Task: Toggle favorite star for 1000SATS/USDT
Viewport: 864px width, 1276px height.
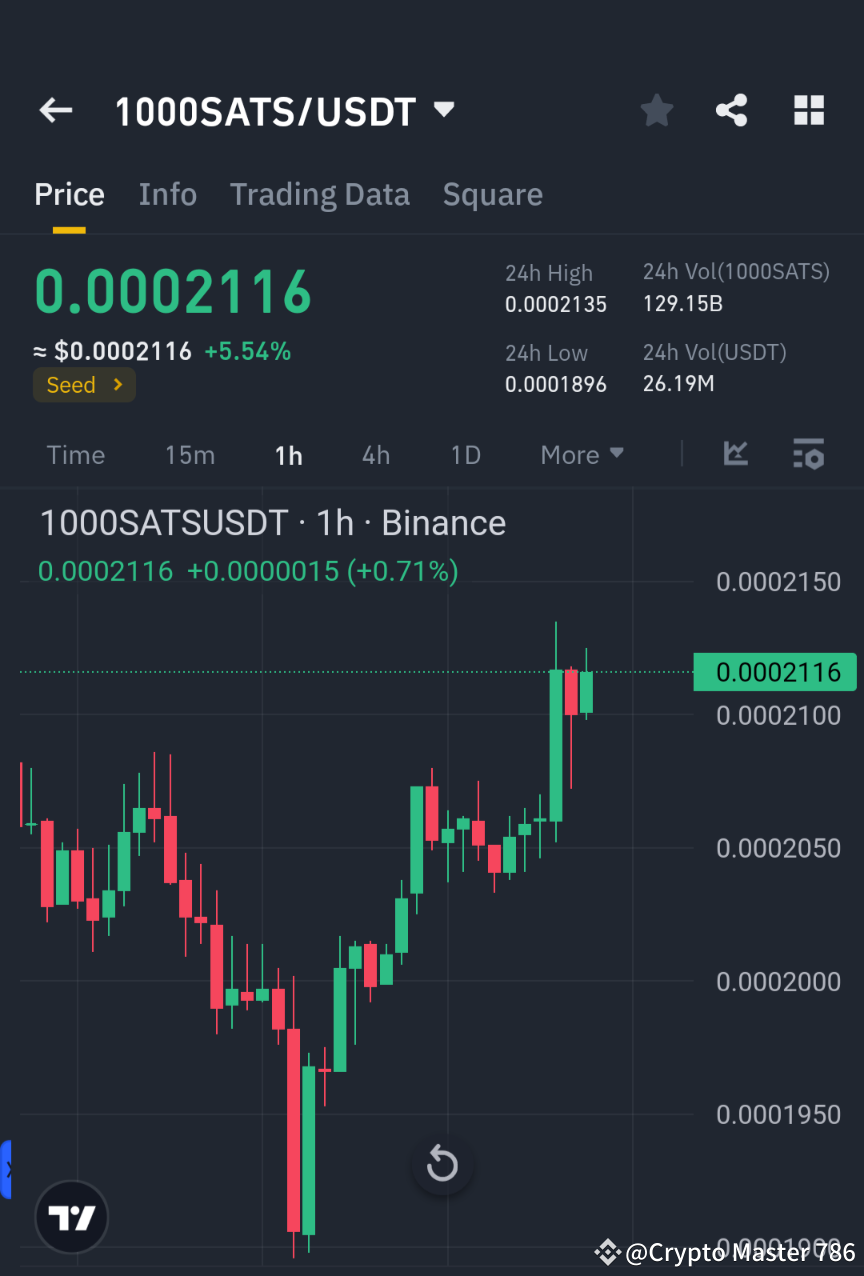Action: coord(656,110)
